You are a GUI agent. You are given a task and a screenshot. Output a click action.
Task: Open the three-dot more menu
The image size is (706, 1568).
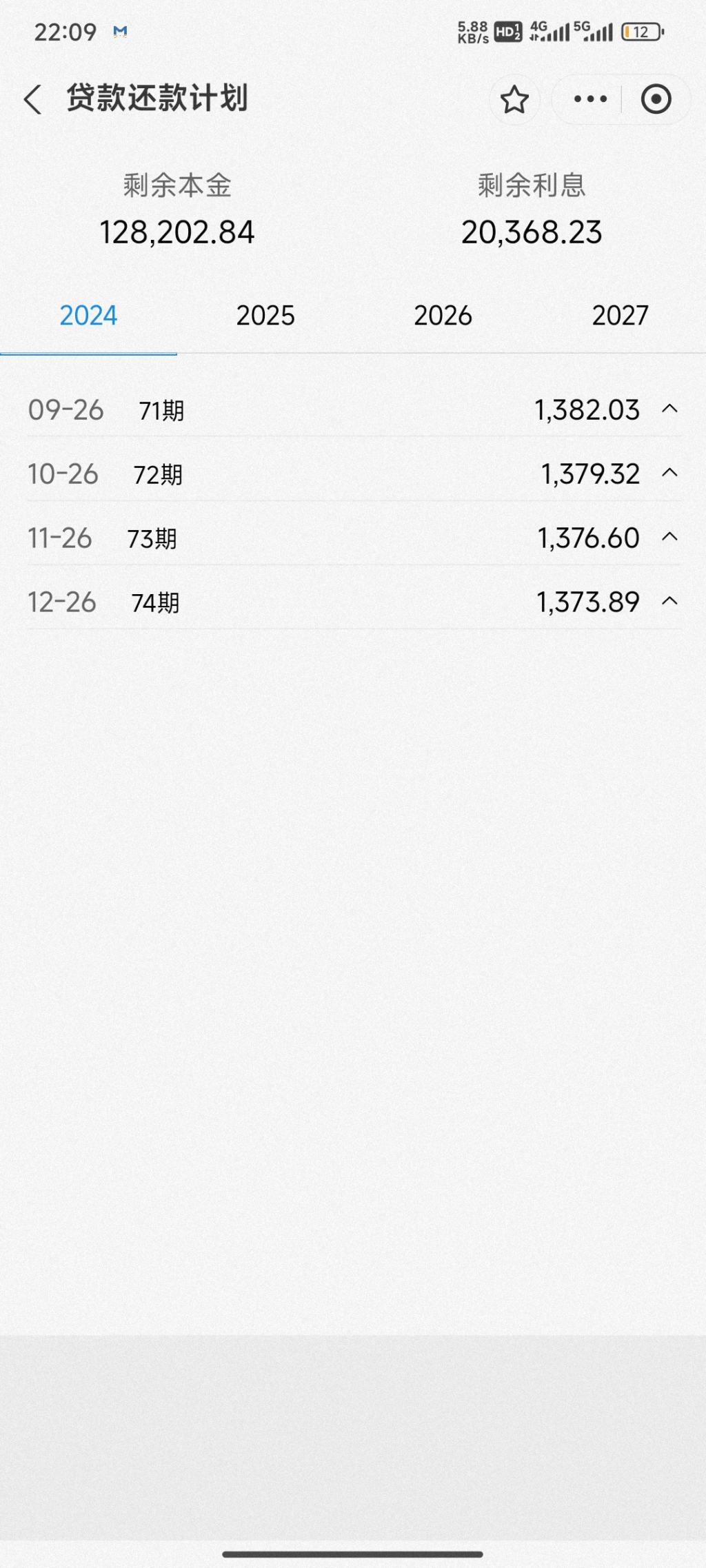coord(590,99)
